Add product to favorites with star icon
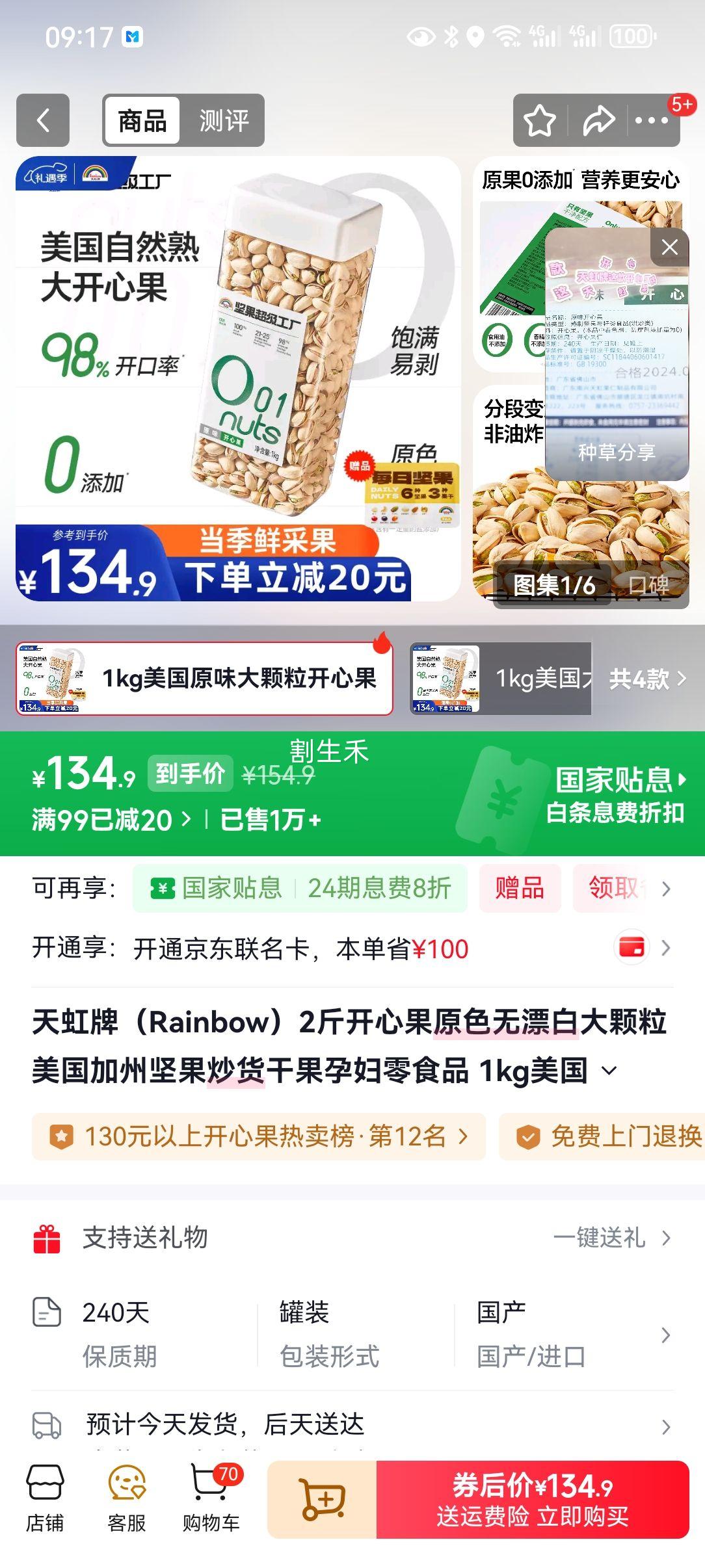 pyautogui.click(x=539, y=120)
